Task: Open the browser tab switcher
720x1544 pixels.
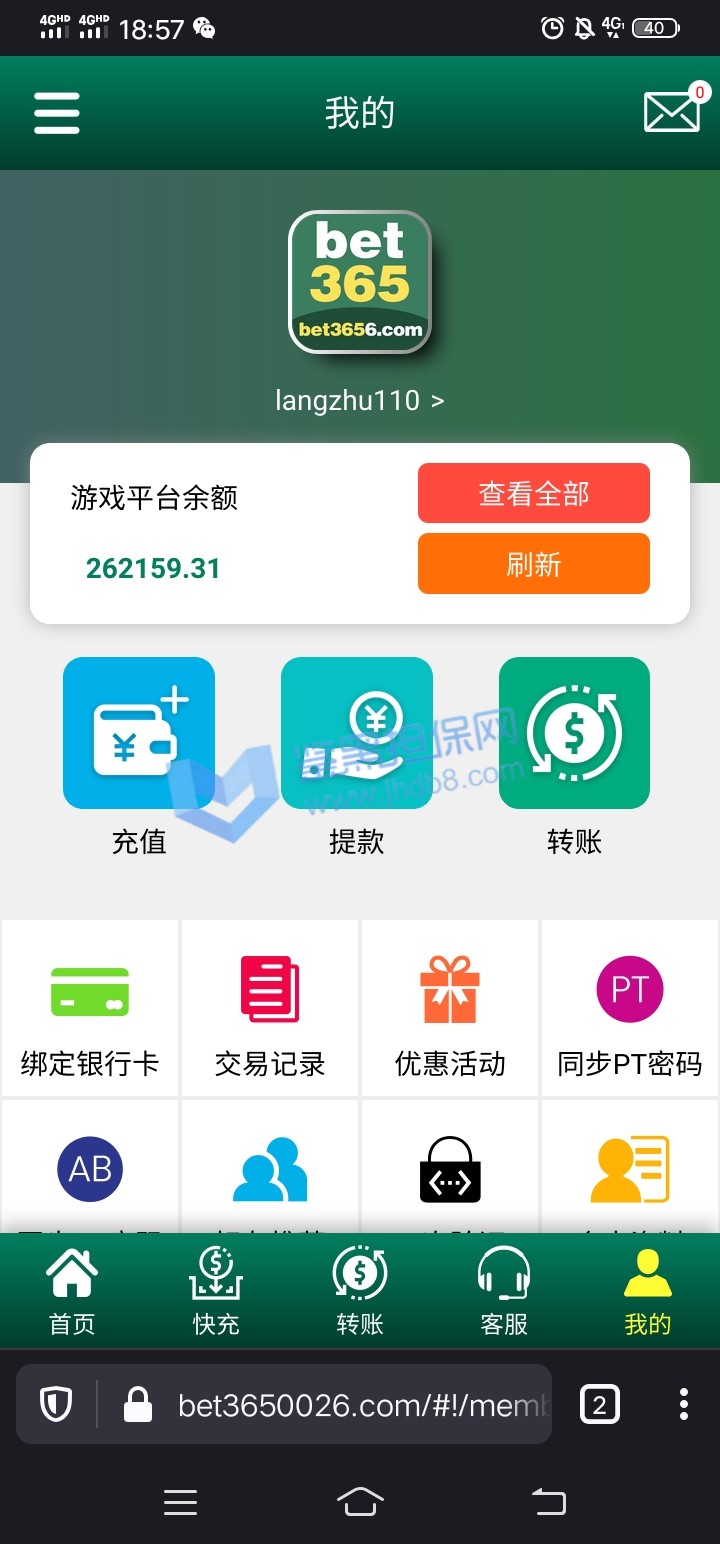Action: point(599,1405)
